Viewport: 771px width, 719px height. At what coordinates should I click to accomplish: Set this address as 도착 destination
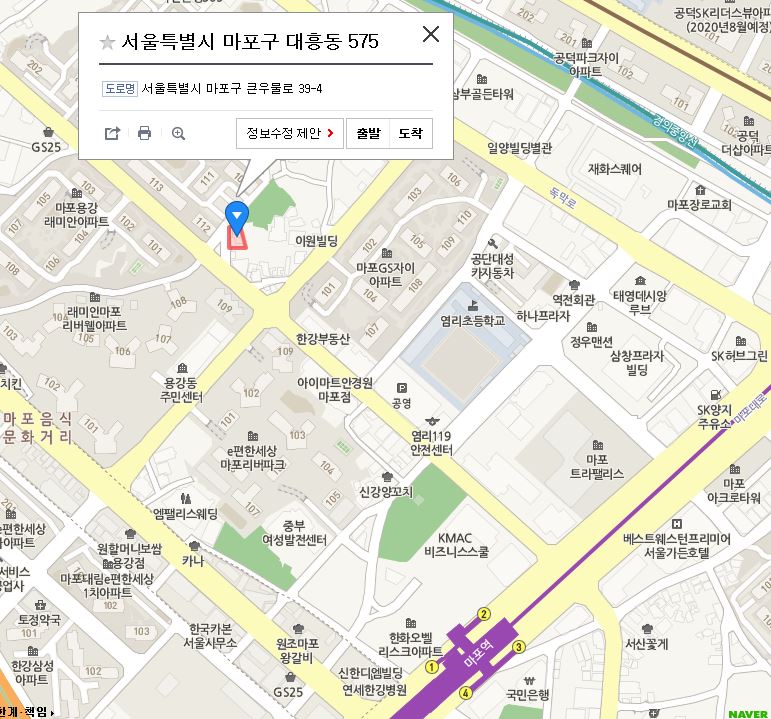tap(411, 133)
